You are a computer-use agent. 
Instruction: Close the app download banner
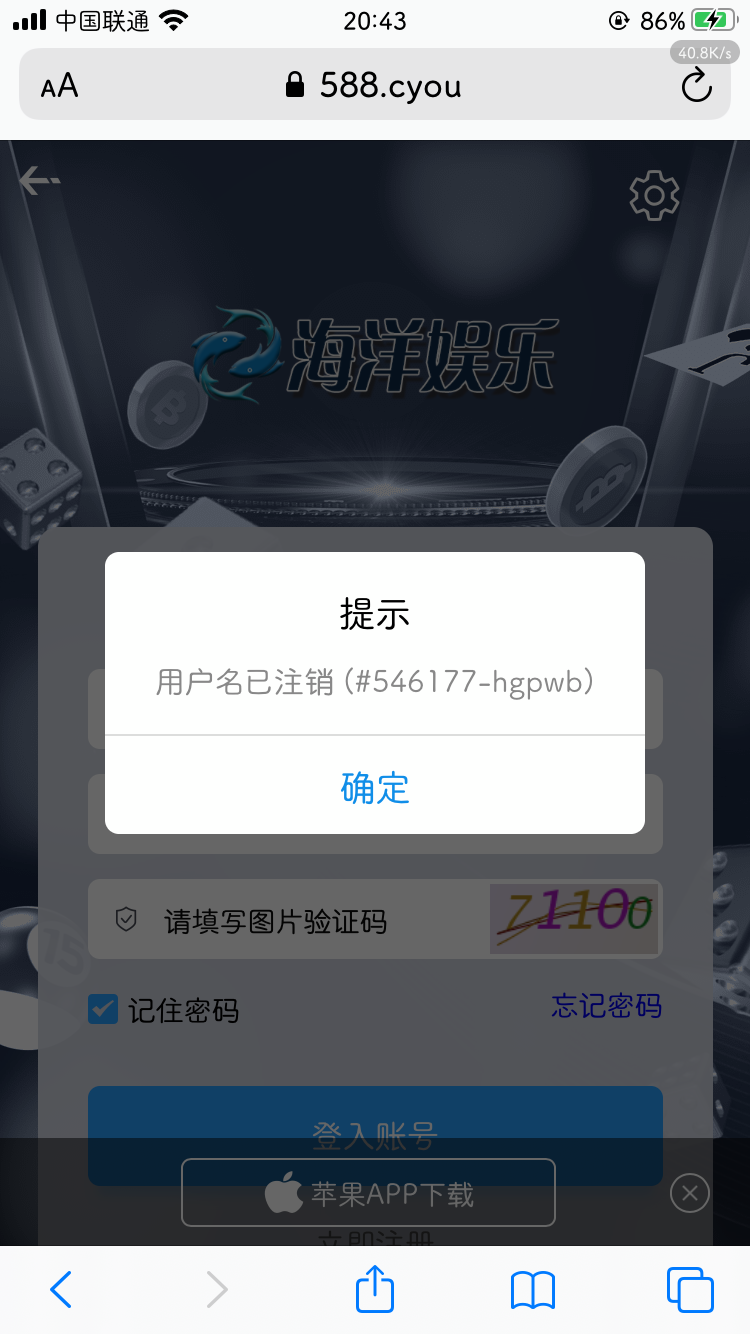click(x=689, y=1193)
